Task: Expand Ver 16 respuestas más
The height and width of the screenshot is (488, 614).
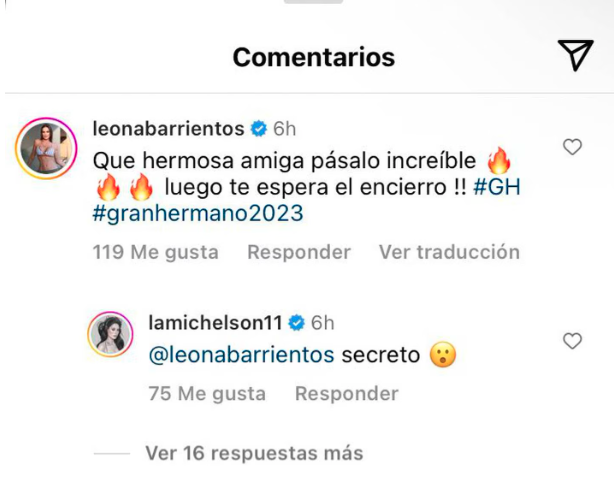Action: [254, 453]
